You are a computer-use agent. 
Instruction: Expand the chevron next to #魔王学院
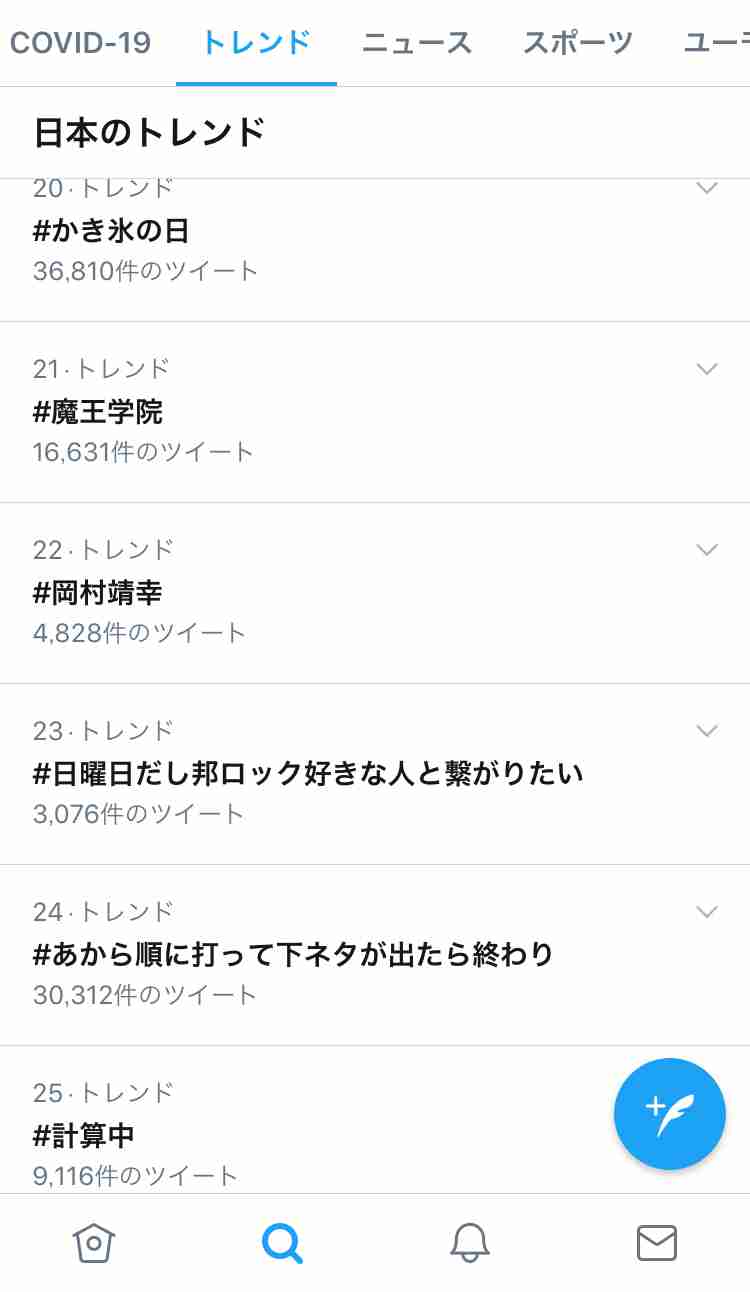point(707,369)
